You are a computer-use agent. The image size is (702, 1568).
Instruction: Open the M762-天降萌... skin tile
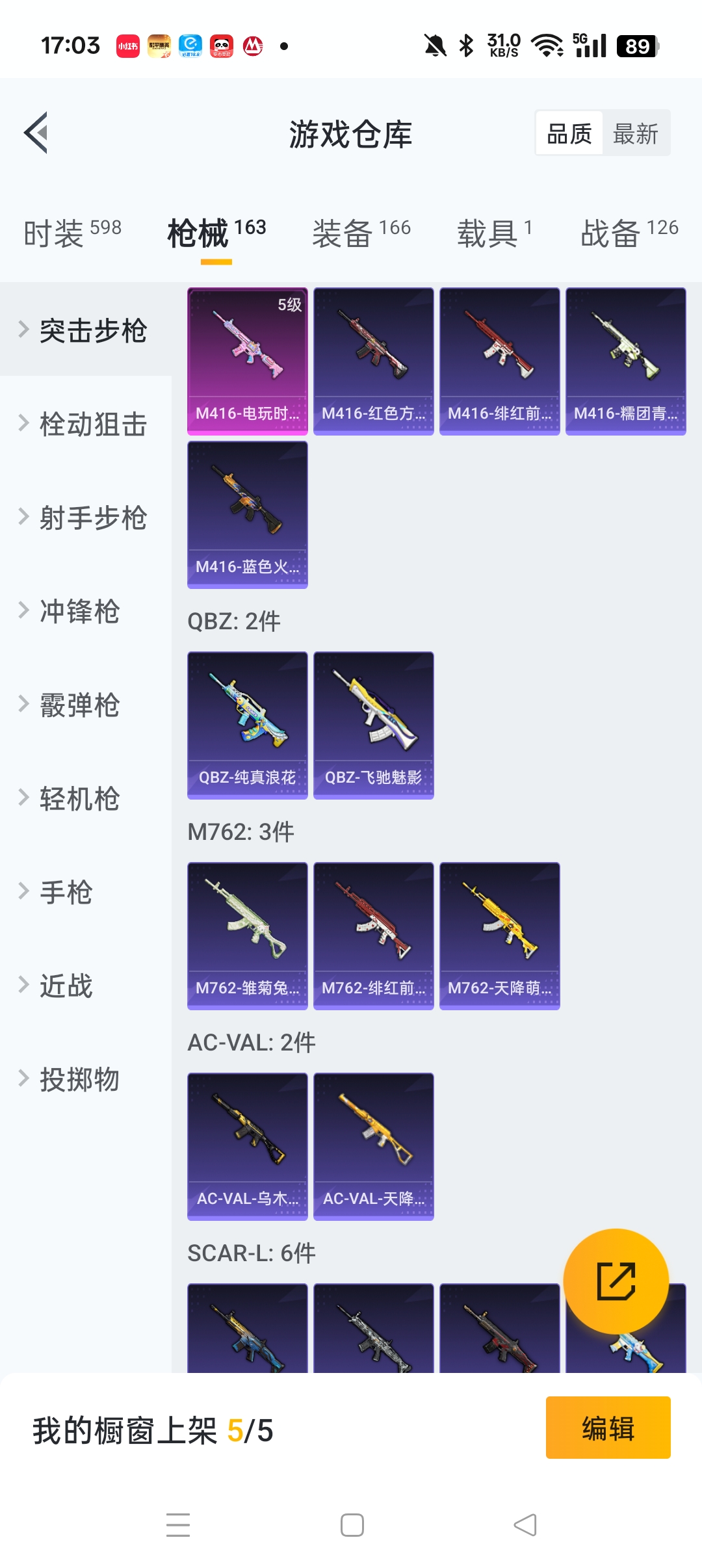pyautogui.click(x=499, y=935)
